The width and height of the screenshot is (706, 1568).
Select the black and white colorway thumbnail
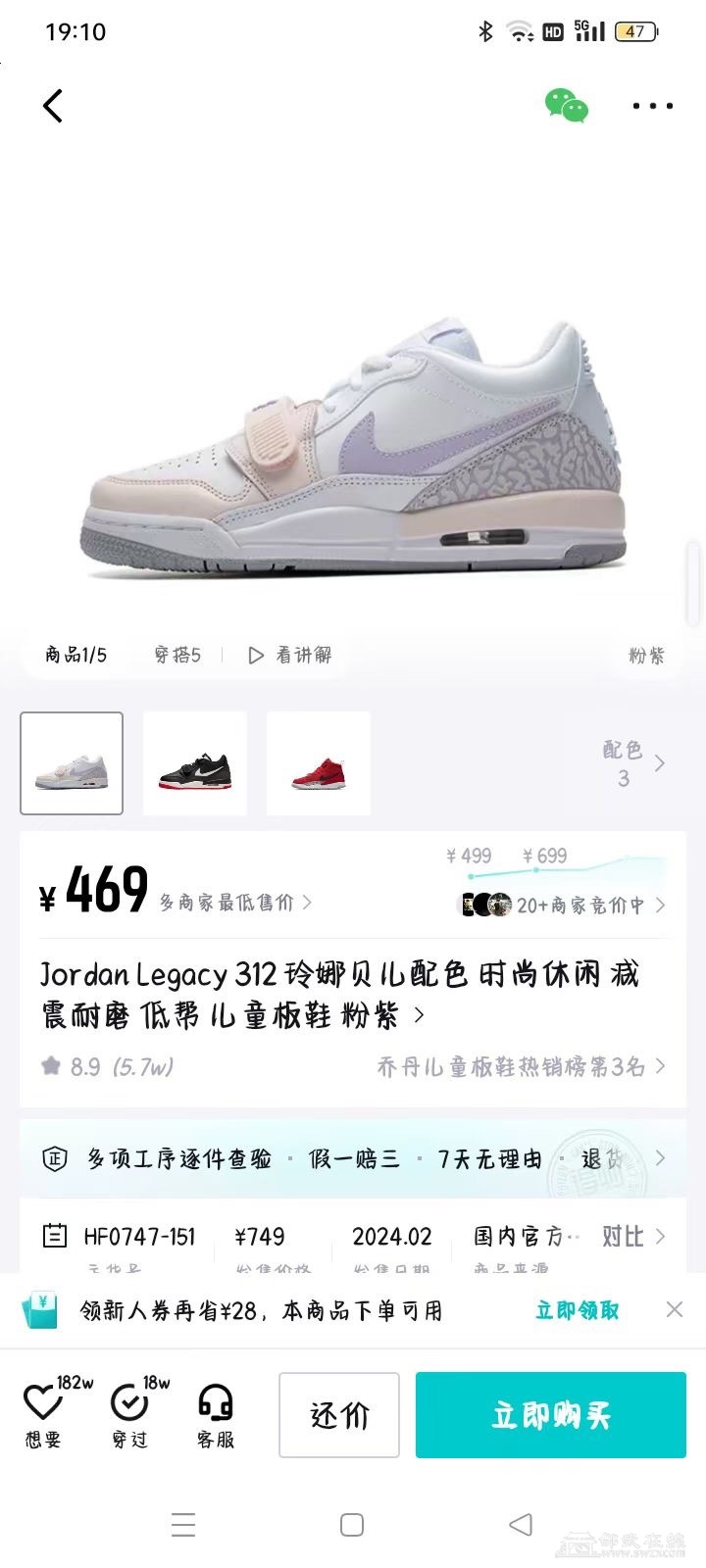tap(194, 763)
